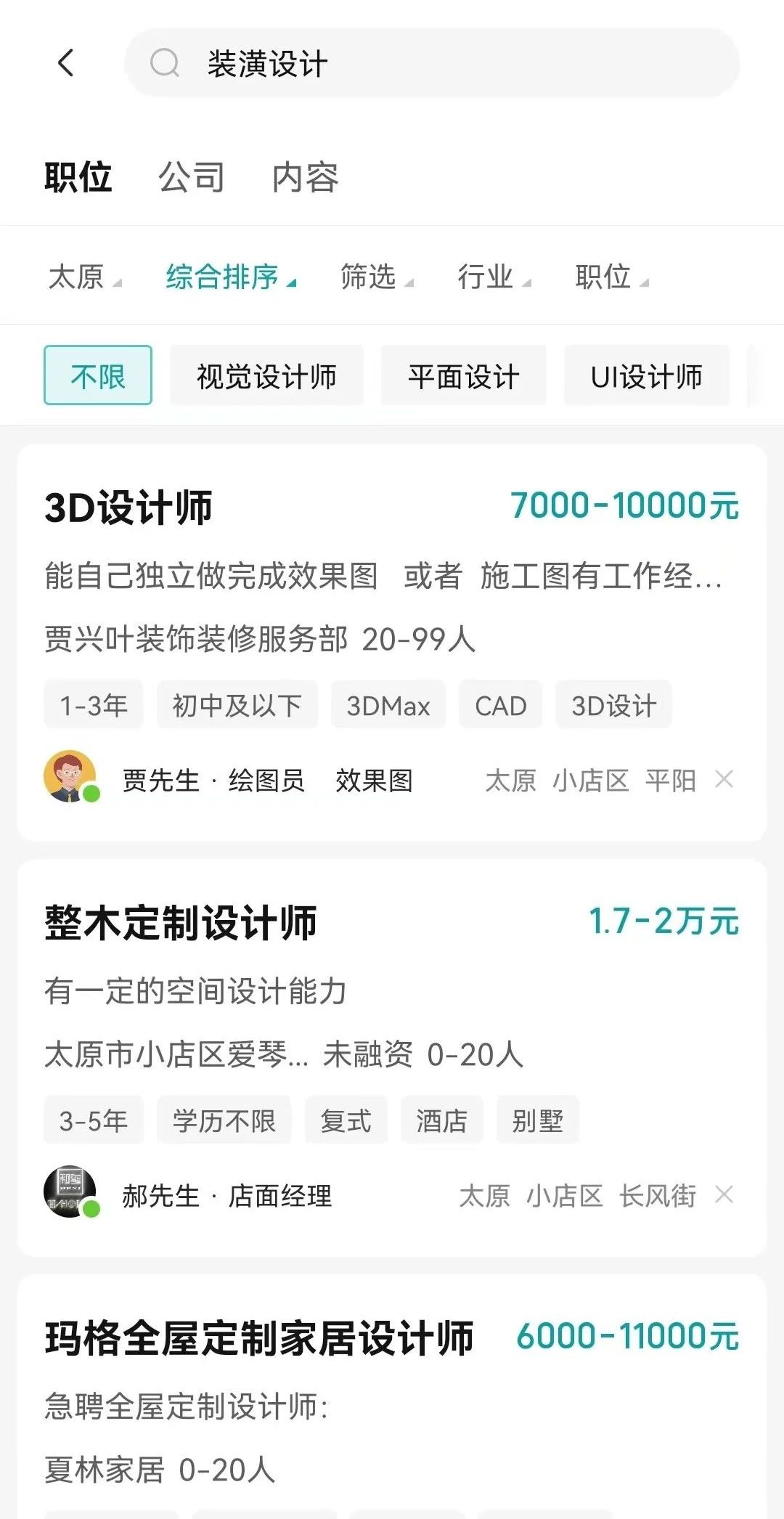Tap the UI设计师 chip
The width and height of the screenshot is (784, 1519).
646,375
